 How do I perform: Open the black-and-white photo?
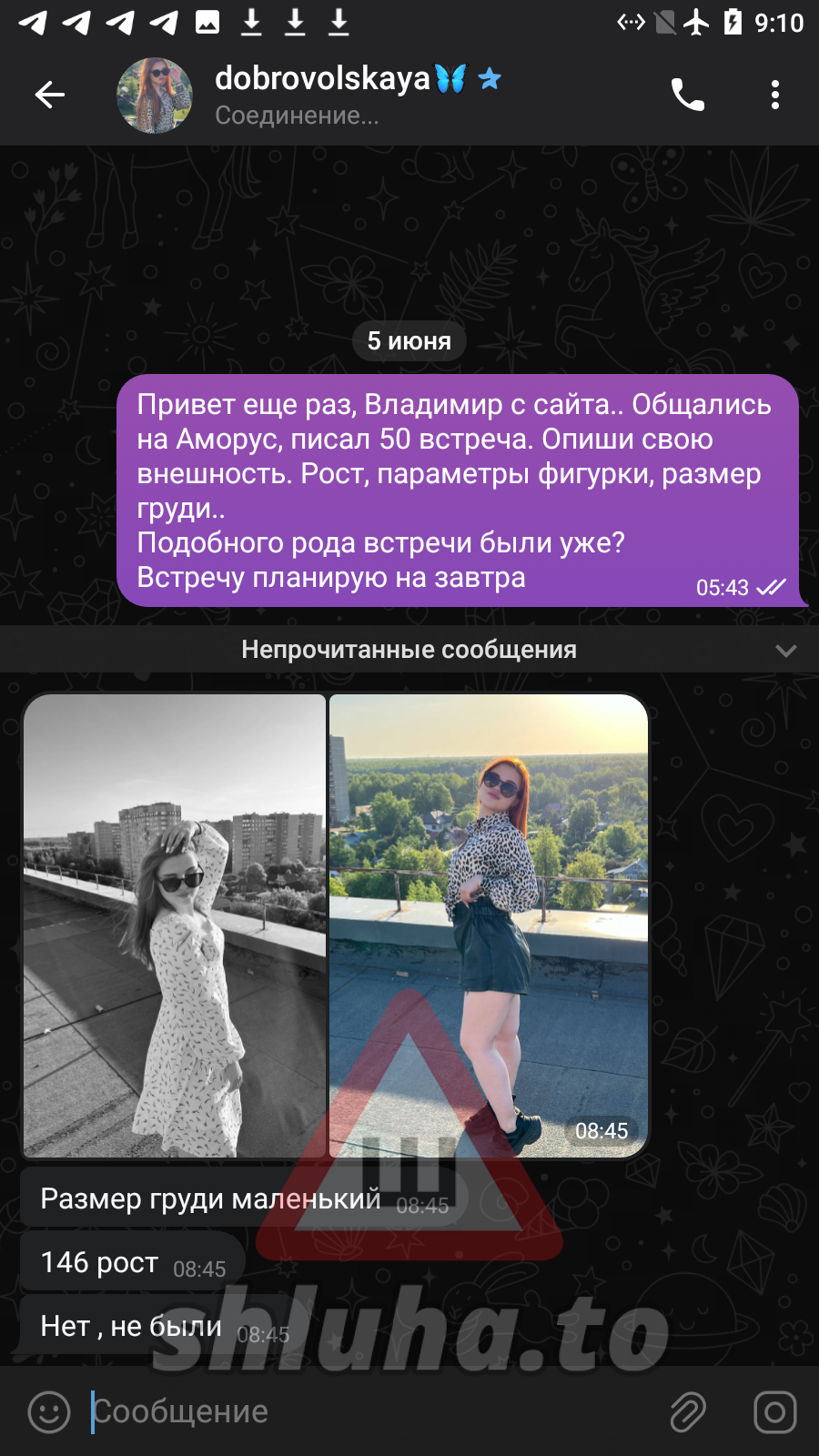point(175,925)
